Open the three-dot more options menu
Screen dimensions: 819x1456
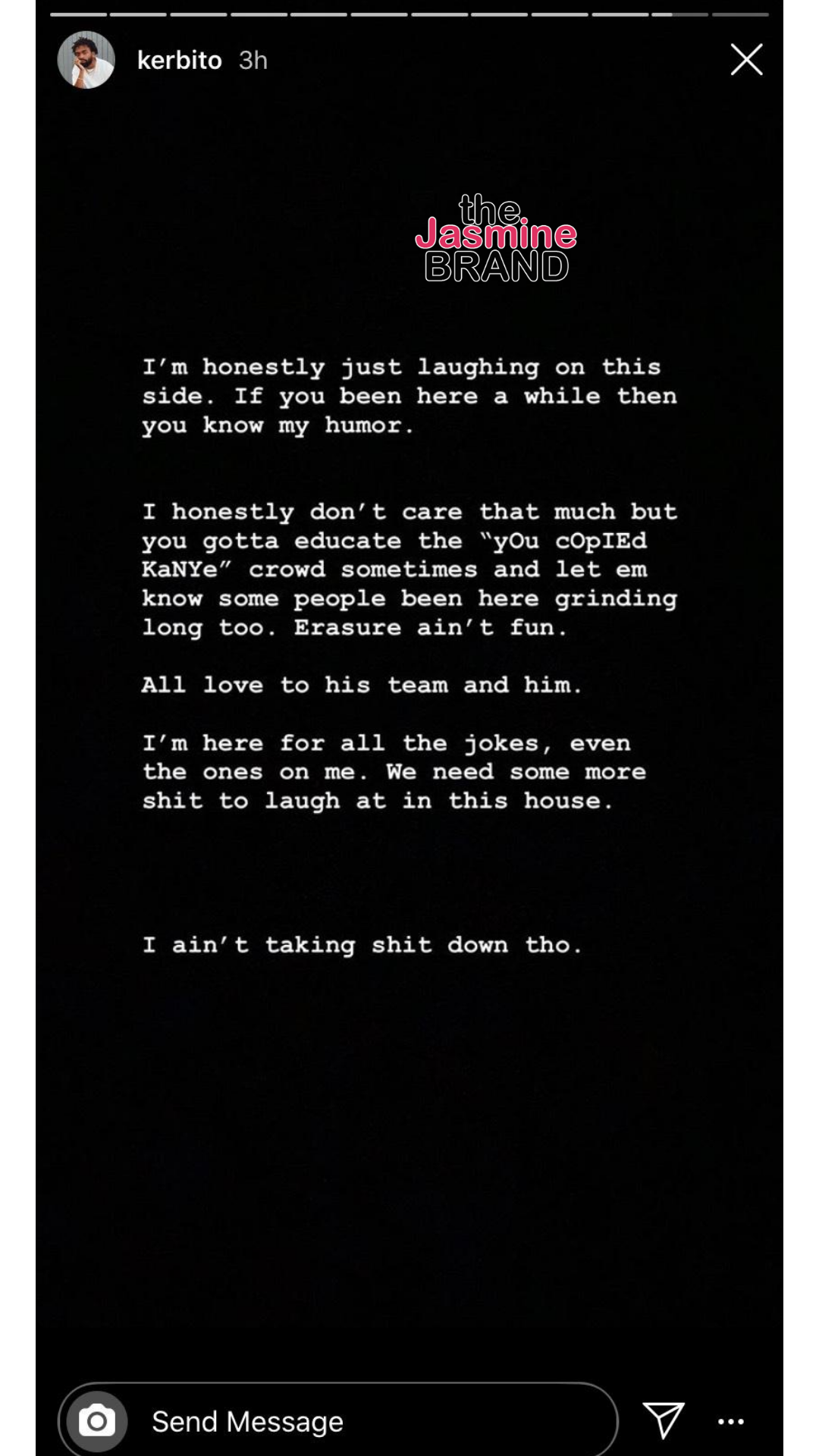tap(731, 1421)
